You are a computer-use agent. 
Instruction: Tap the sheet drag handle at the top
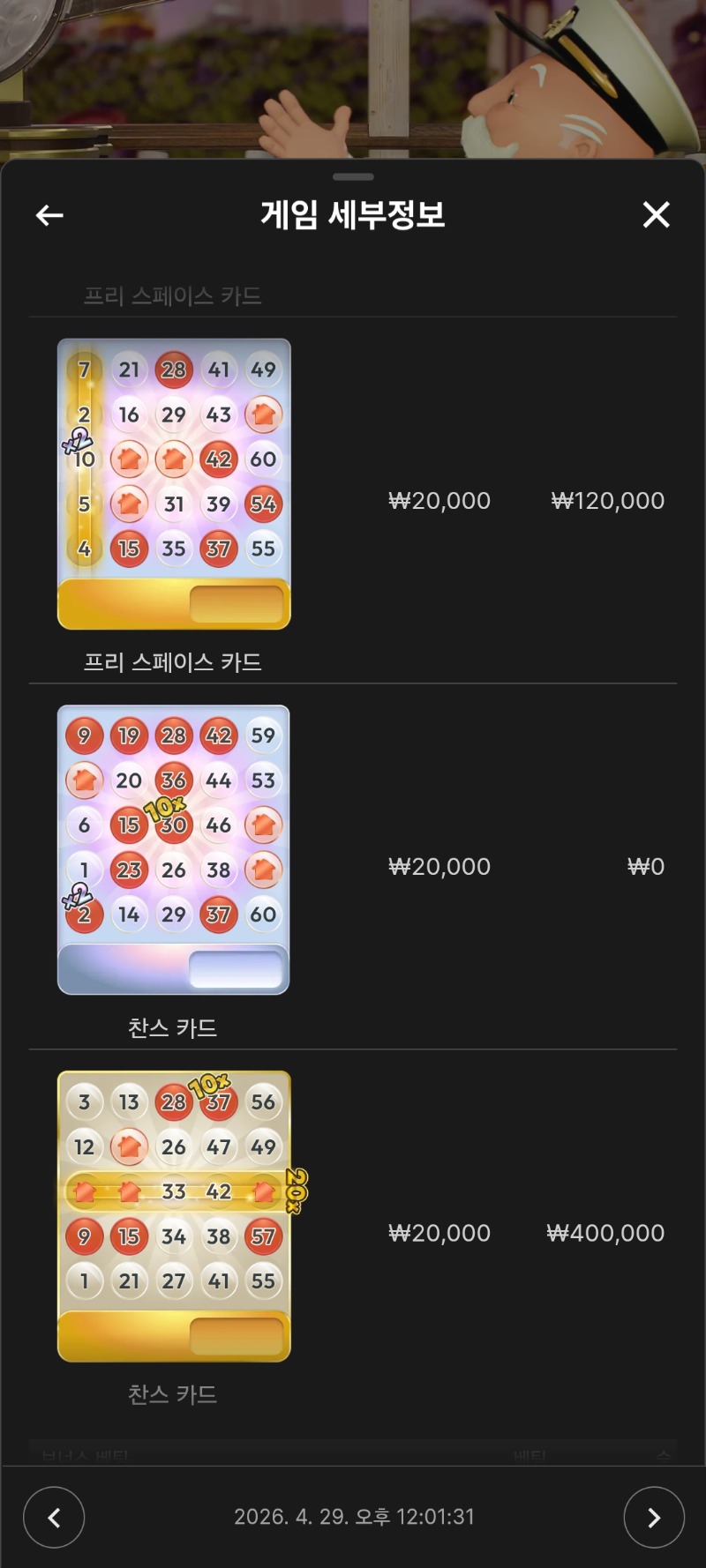tap(352, 178)
